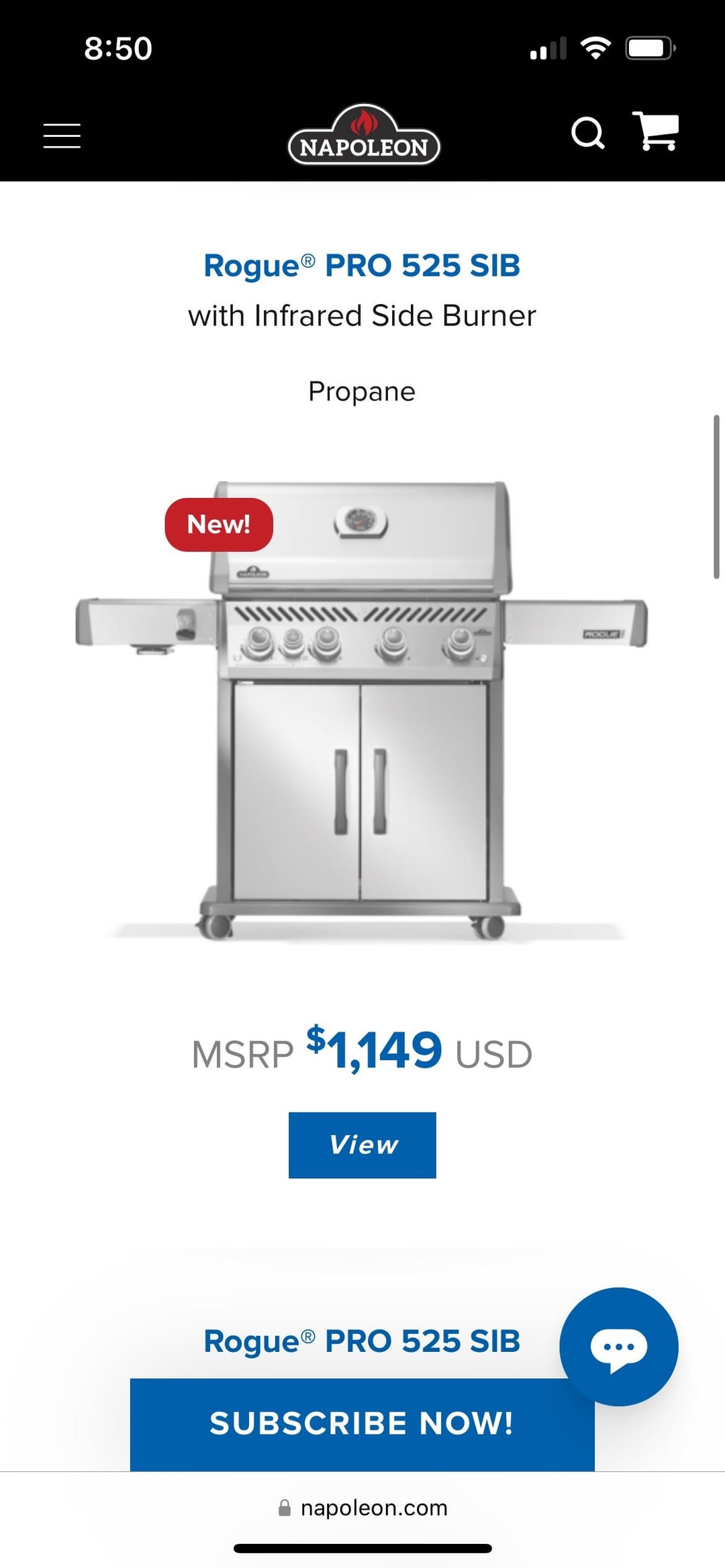Open the live chat bubble

click(x=618, y=1346)
